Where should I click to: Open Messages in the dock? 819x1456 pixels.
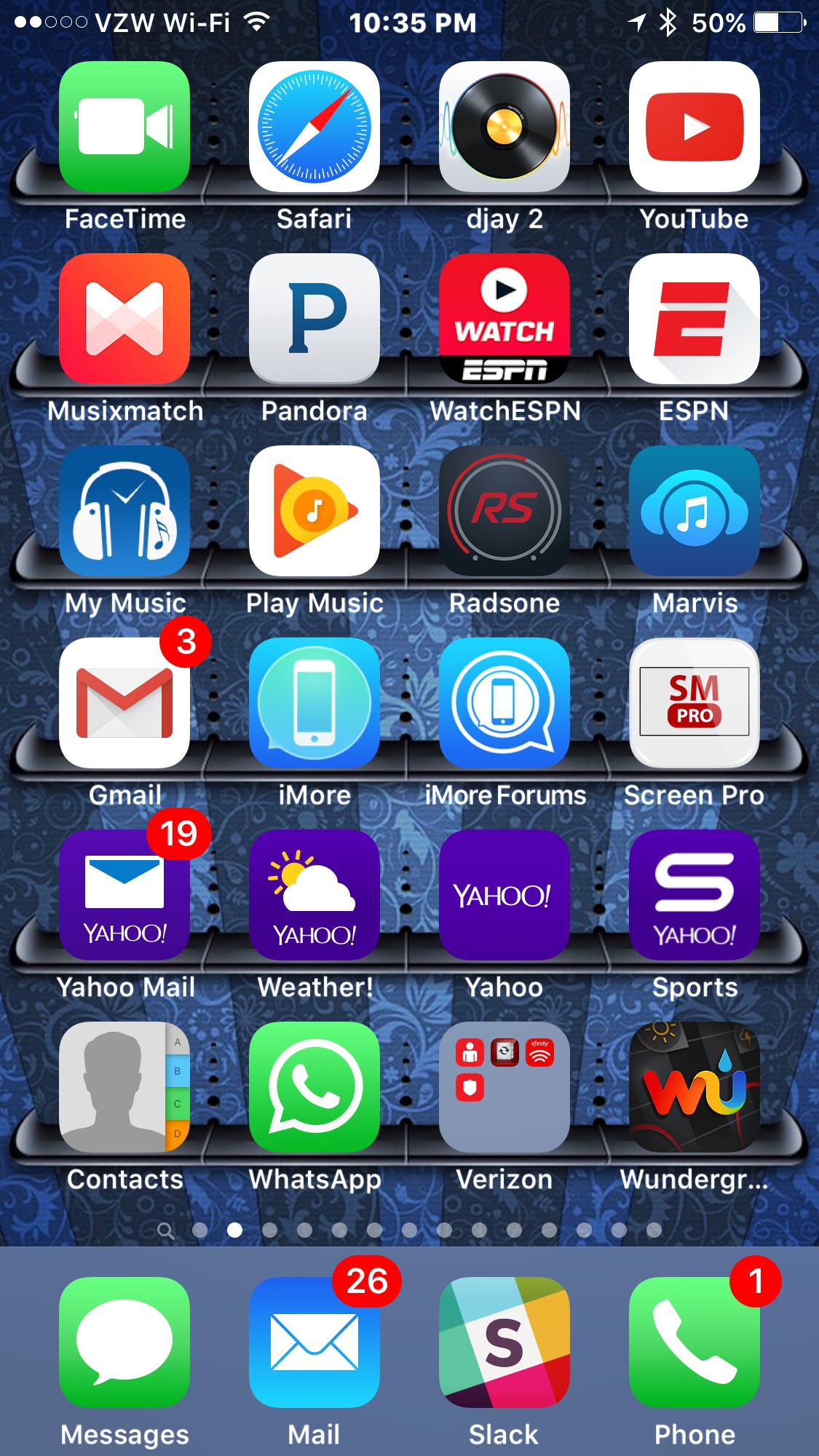point(124,1342)
